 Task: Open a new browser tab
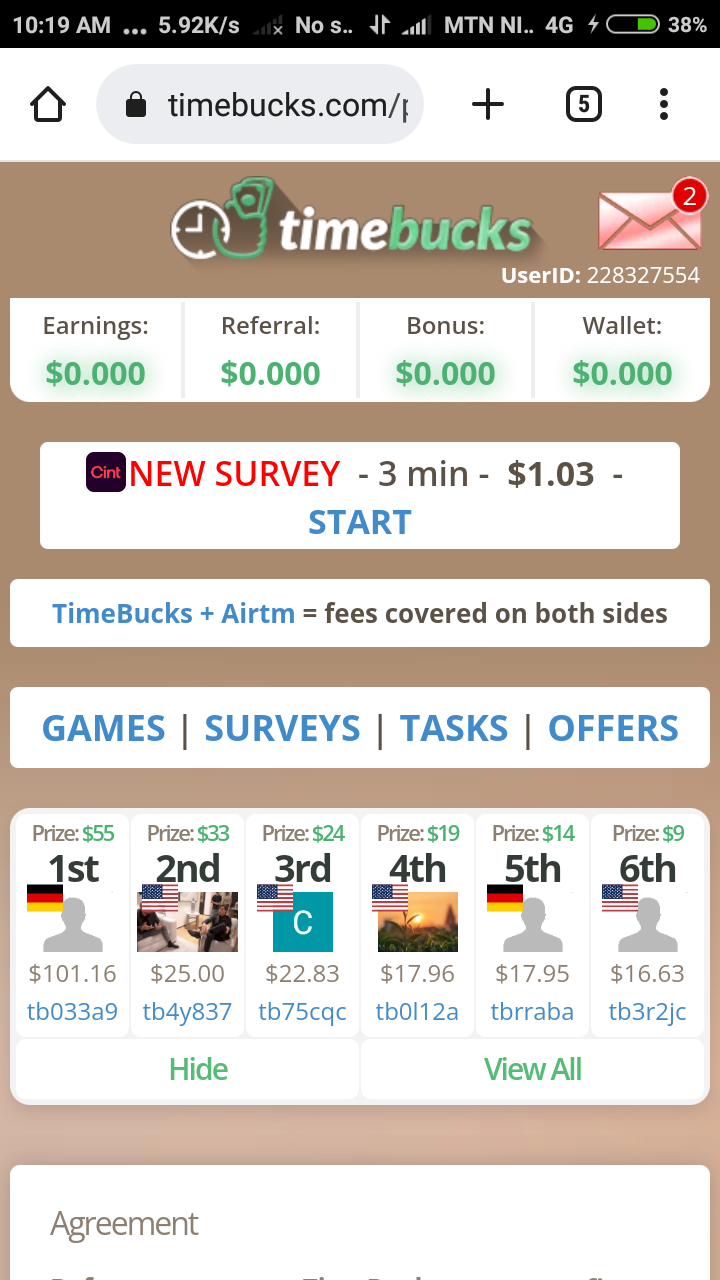pos(487,104)
